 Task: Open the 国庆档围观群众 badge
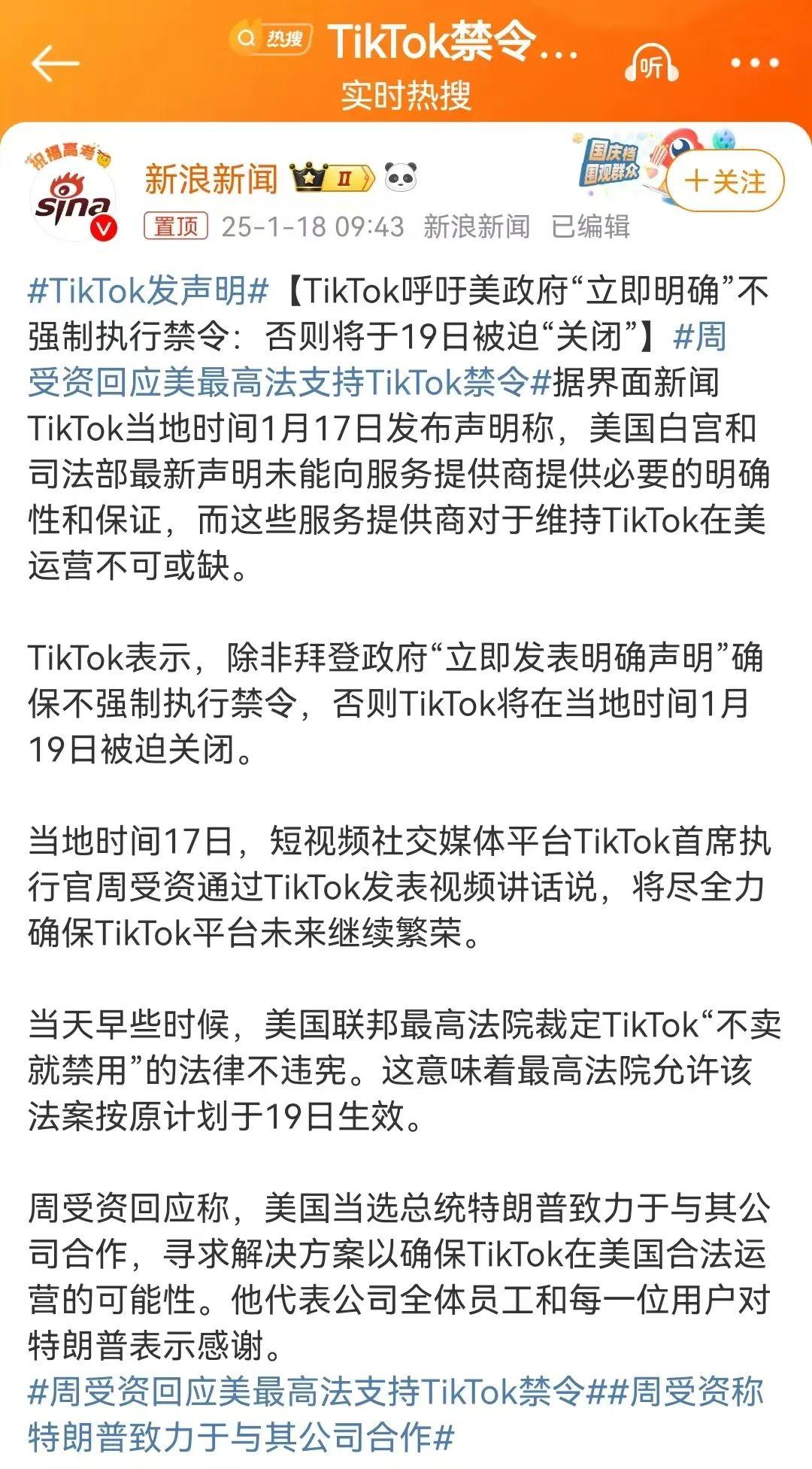coord(612,162)
